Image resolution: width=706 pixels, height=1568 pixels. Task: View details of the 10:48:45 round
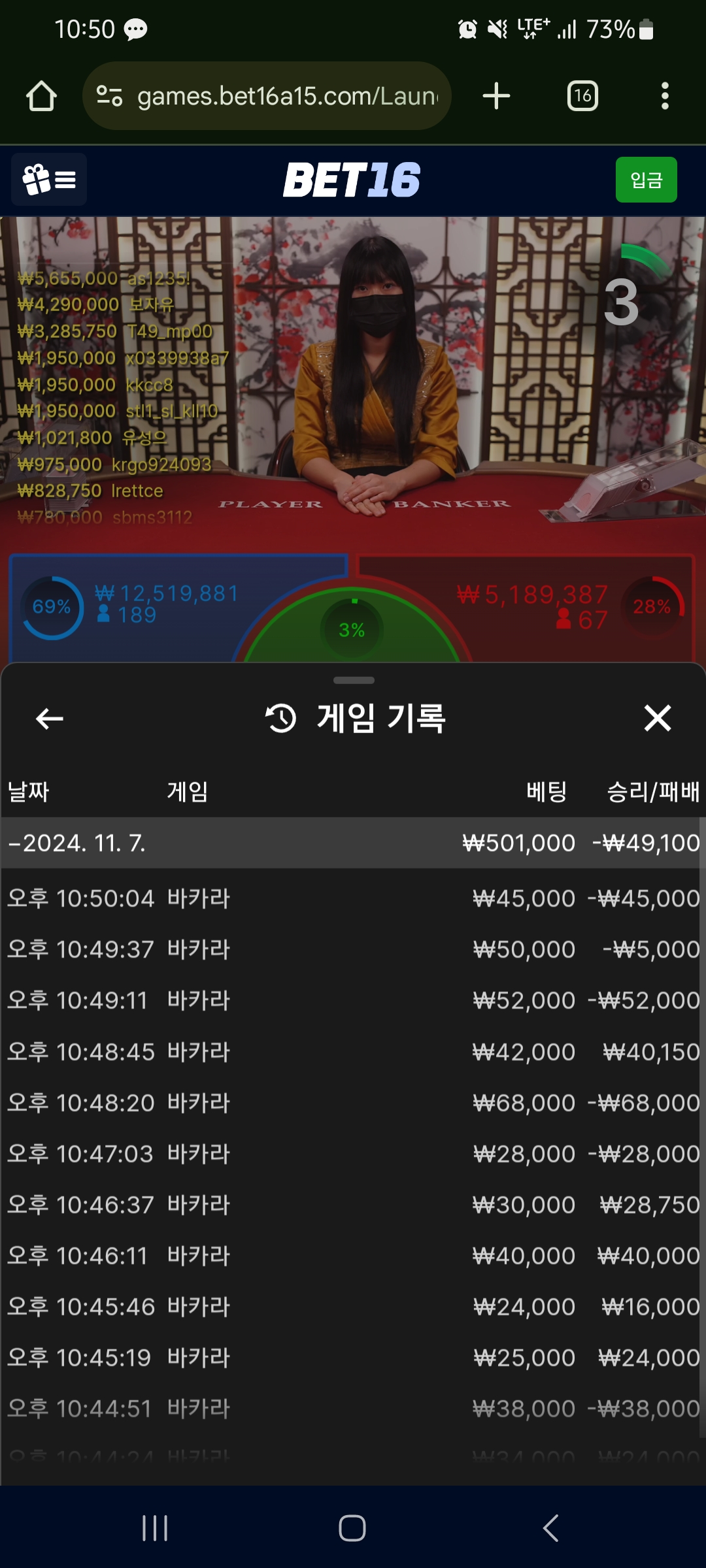[x=353, y=1052]
